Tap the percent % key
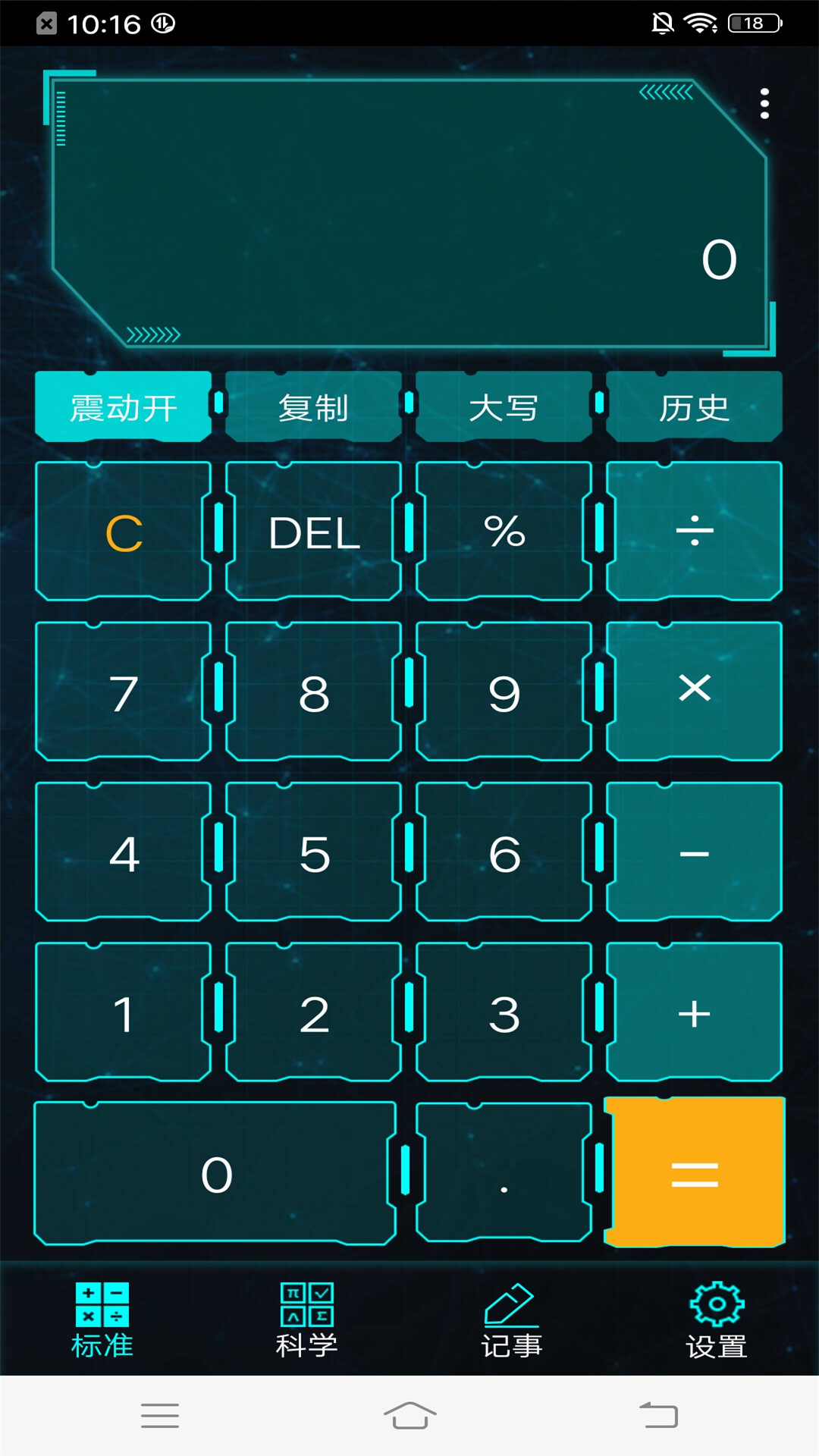This screenshot has width=819, height=1456. click(x=504, y=532)
